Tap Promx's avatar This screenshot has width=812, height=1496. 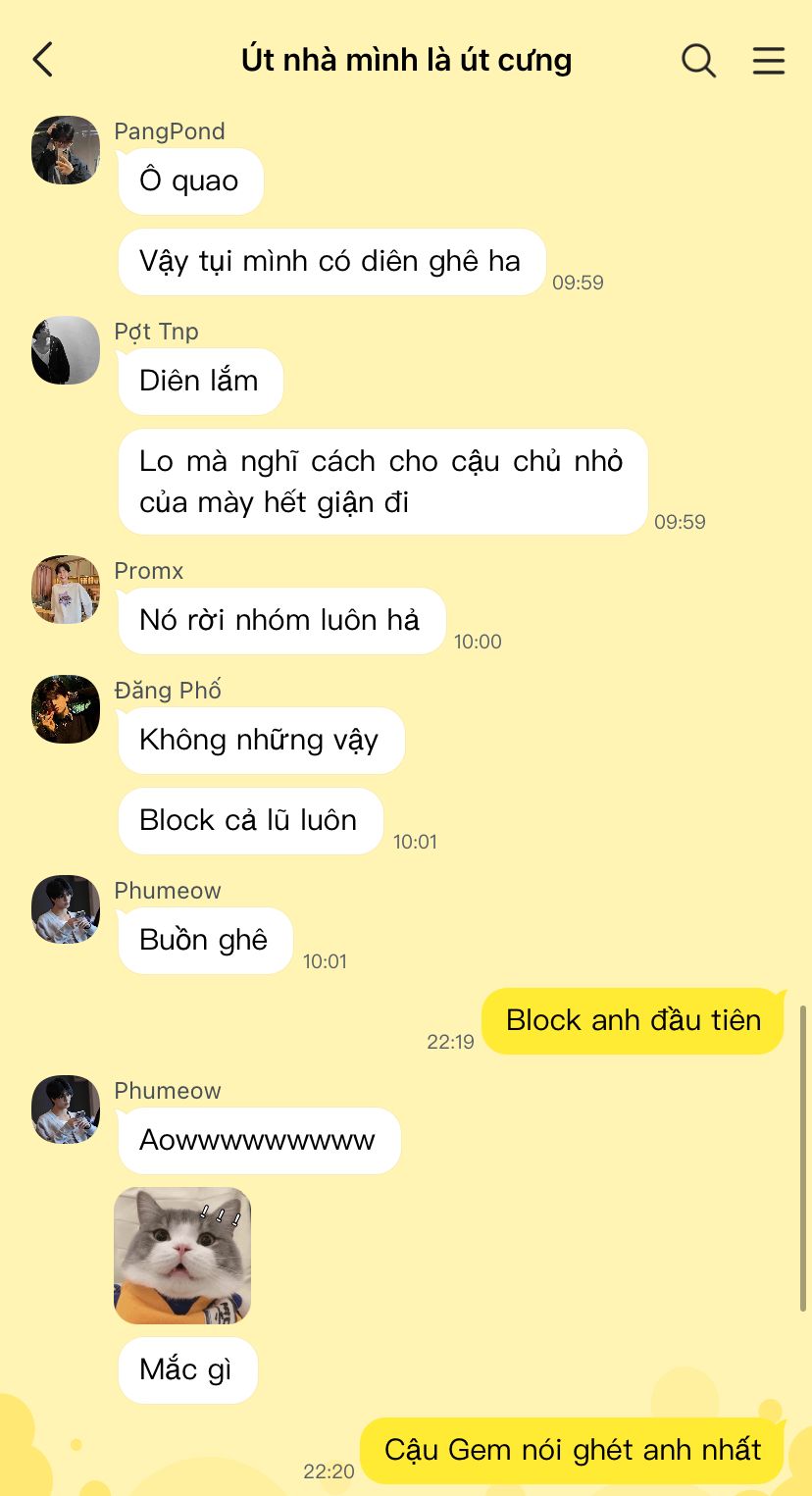[x=66, y=590]
